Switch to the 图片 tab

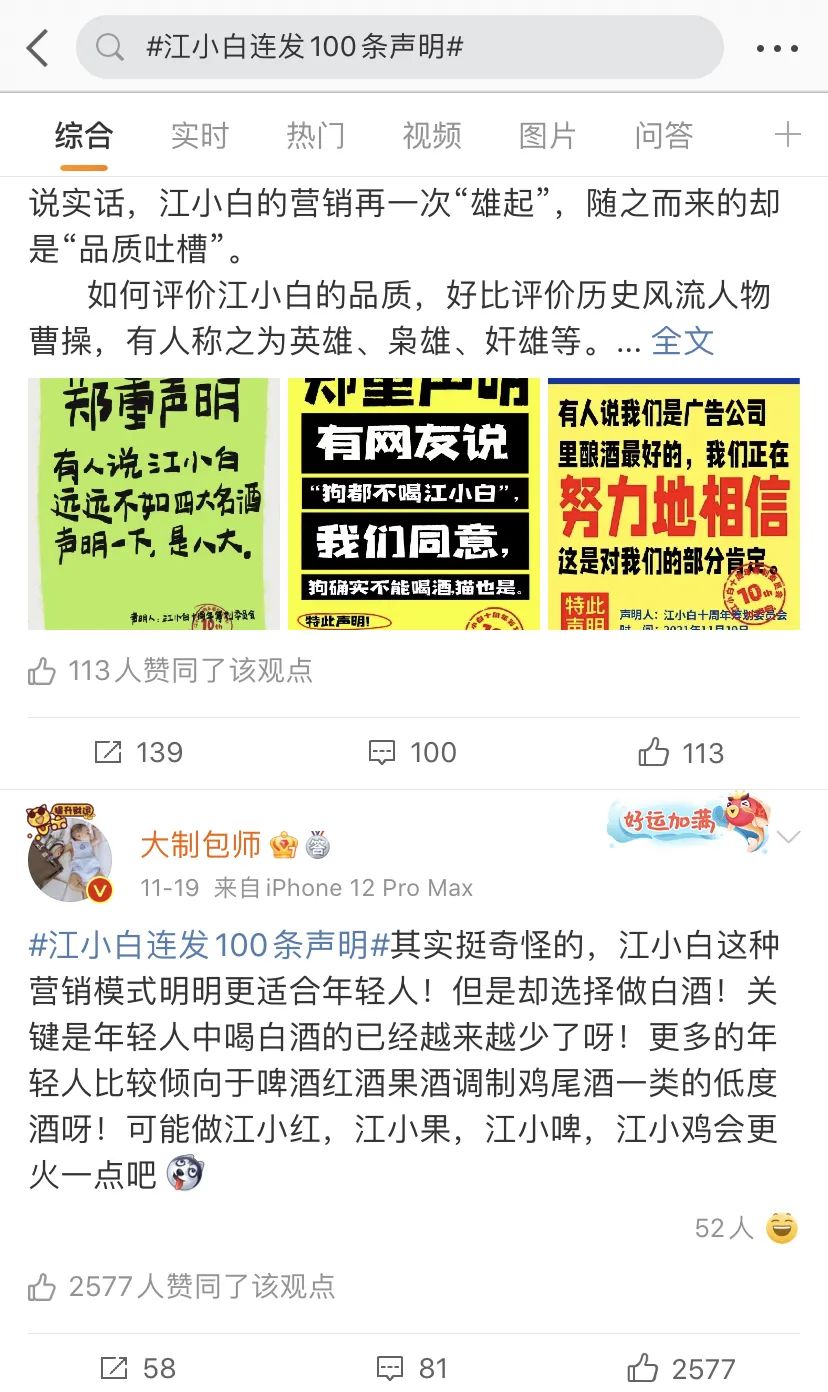tap(547, 135)
